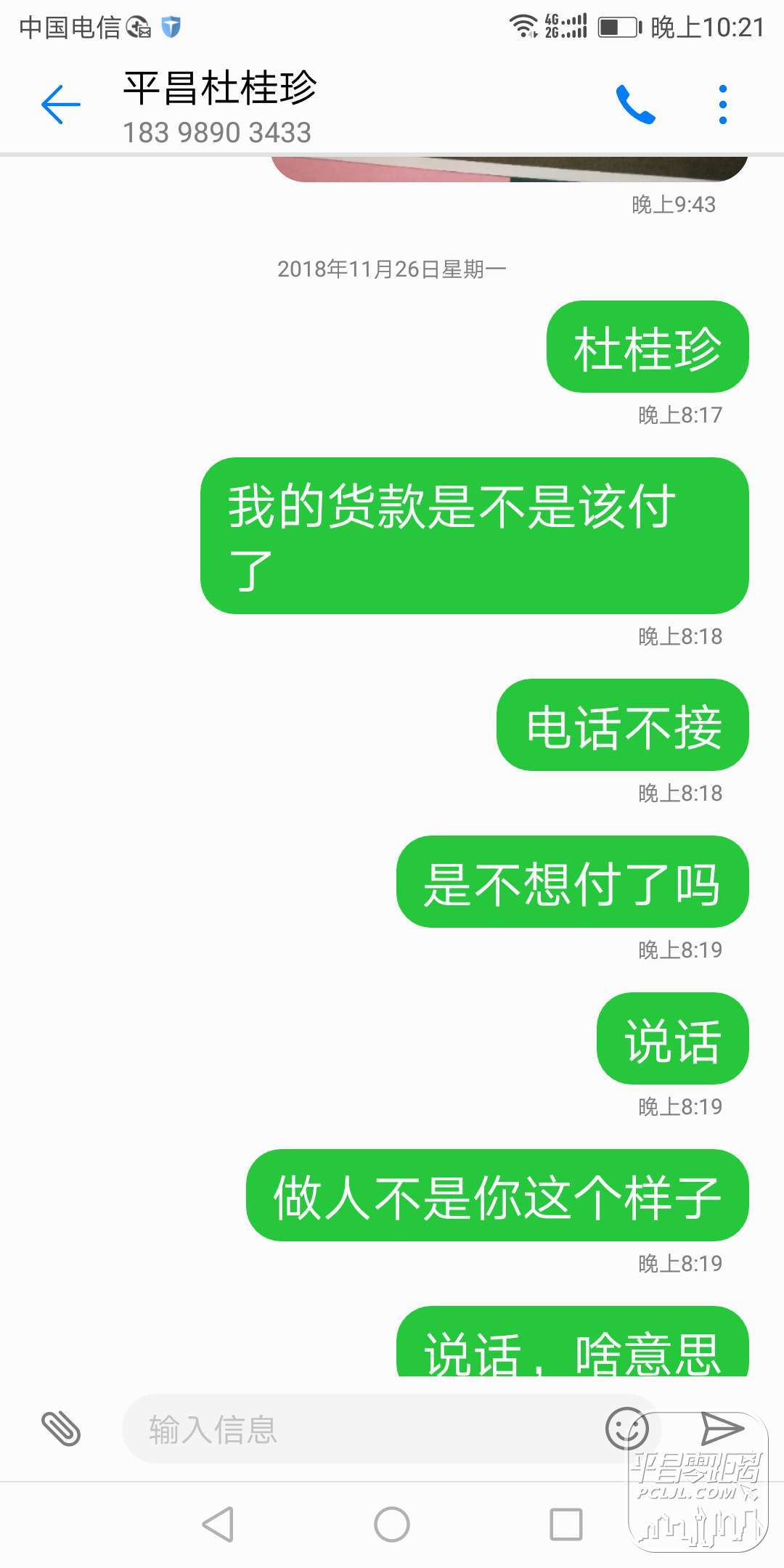Viewport: 784px width, 1568px height.
Task: Tap the attachment paperclip icon
Action: tap(61, 1429)
